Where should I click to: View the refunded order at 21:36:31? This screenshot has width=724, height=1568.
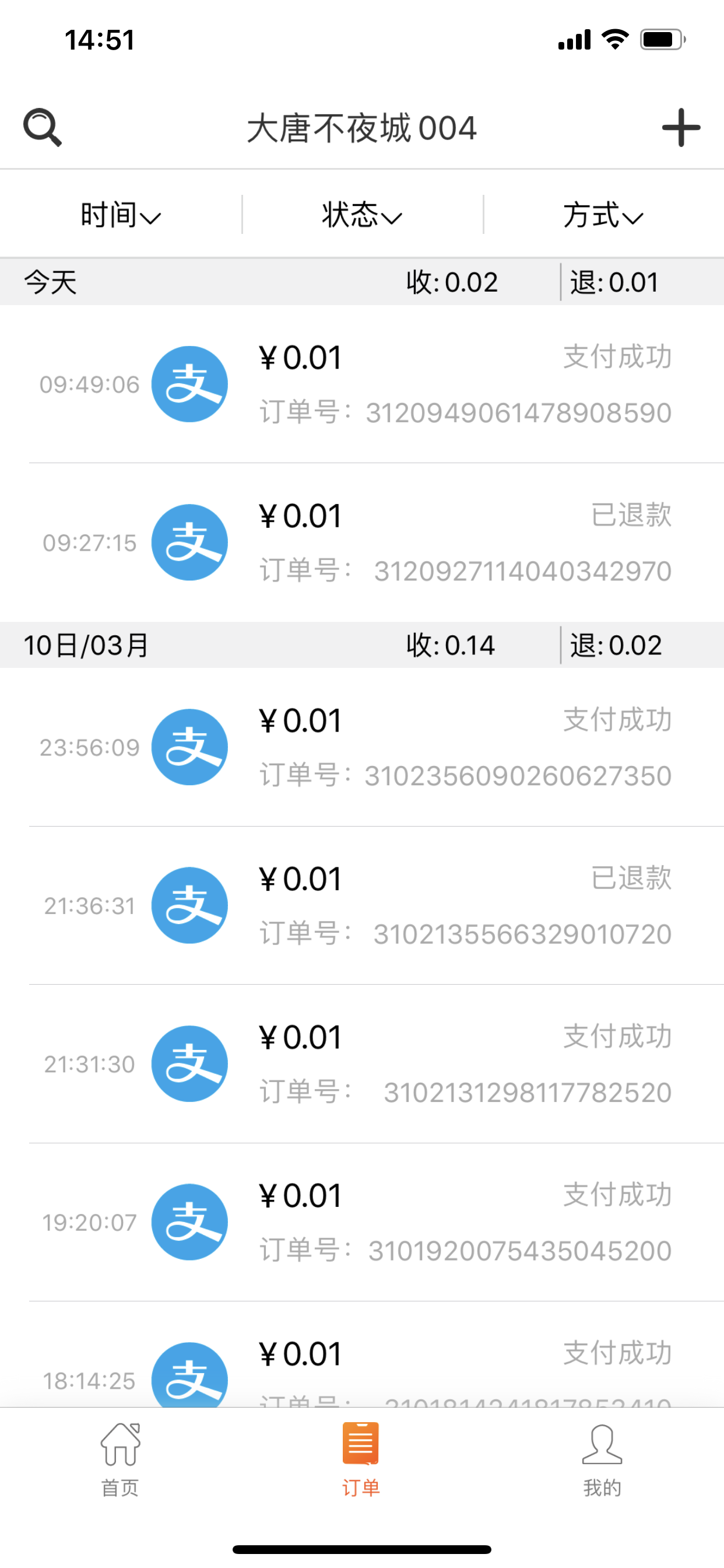click(362, 905)
